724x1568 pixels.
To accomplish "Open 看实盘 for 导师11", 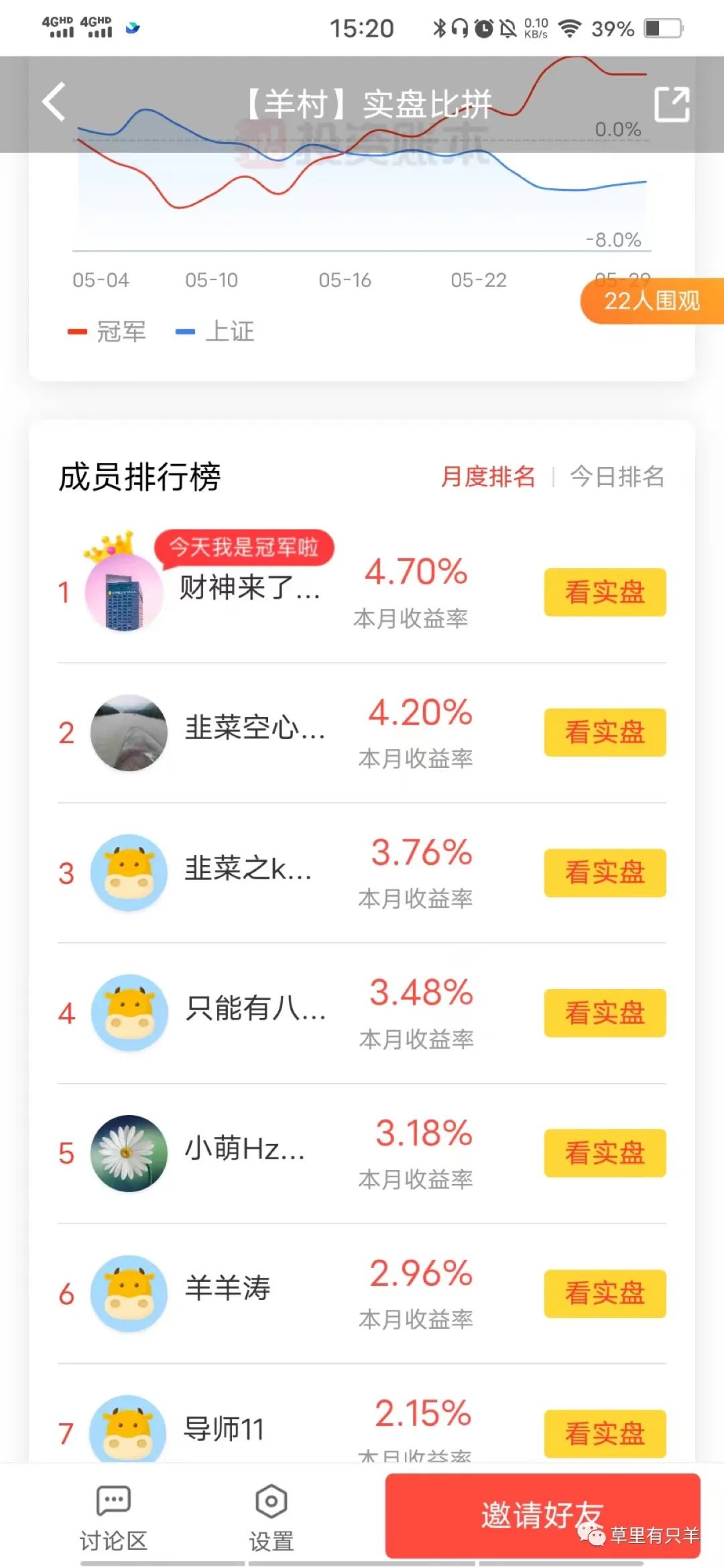I will 605,1433.
